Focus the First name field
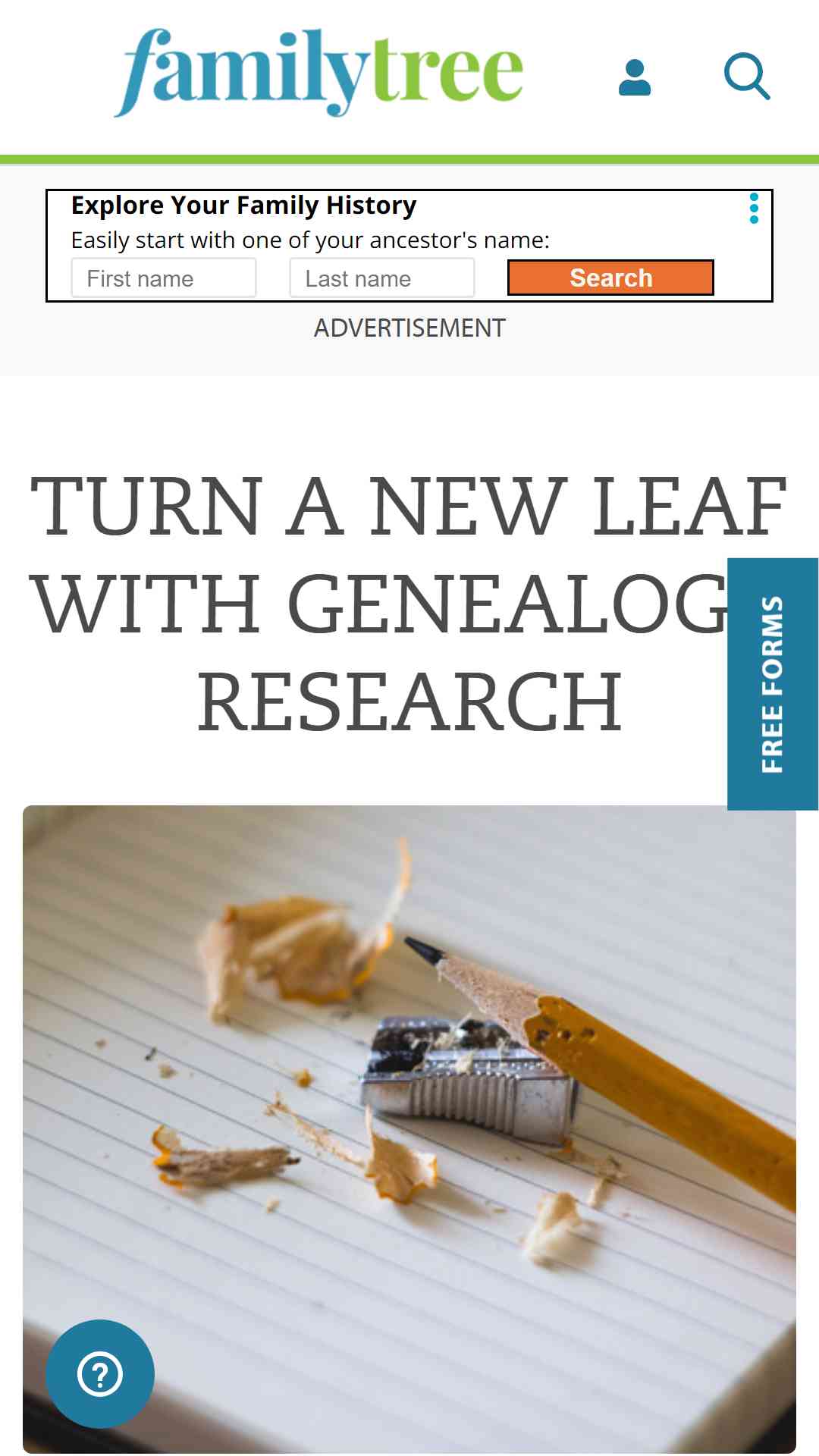 coord(164,278)
